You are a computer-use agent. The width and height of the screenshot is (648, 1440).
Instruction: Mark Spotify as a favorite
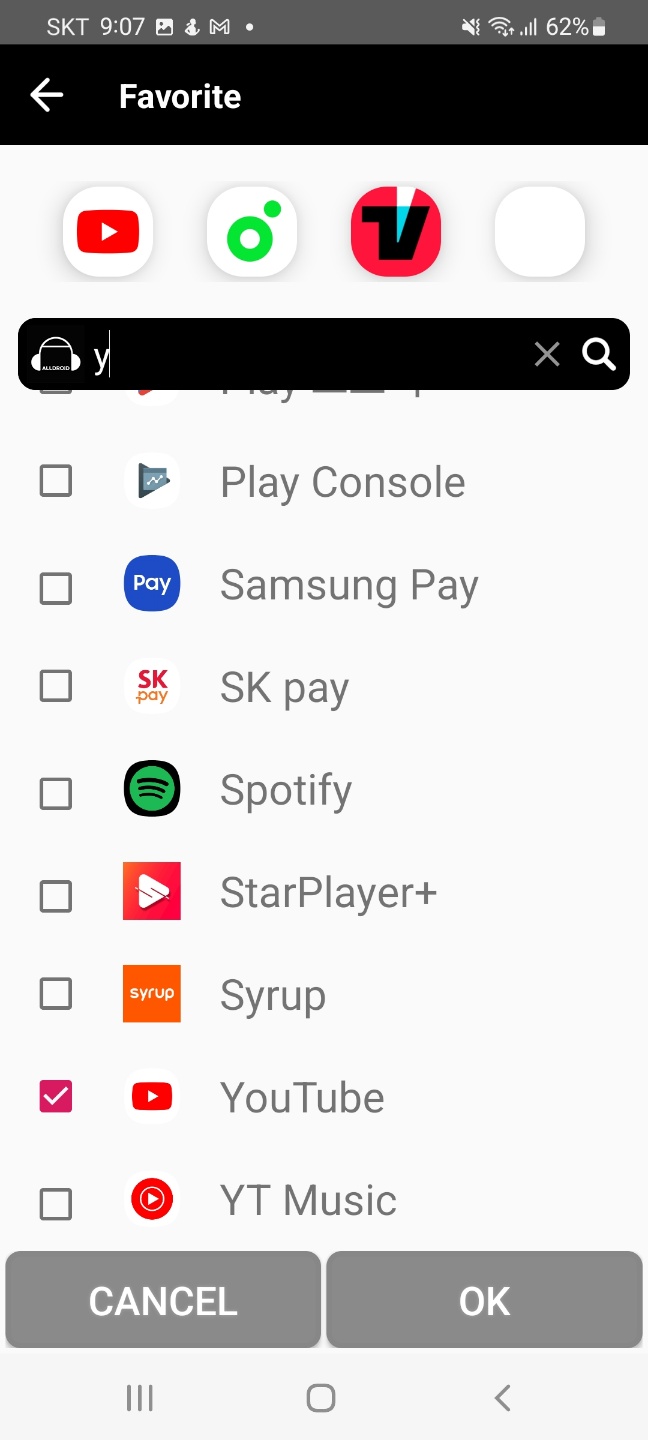click(x=56, y=793)
